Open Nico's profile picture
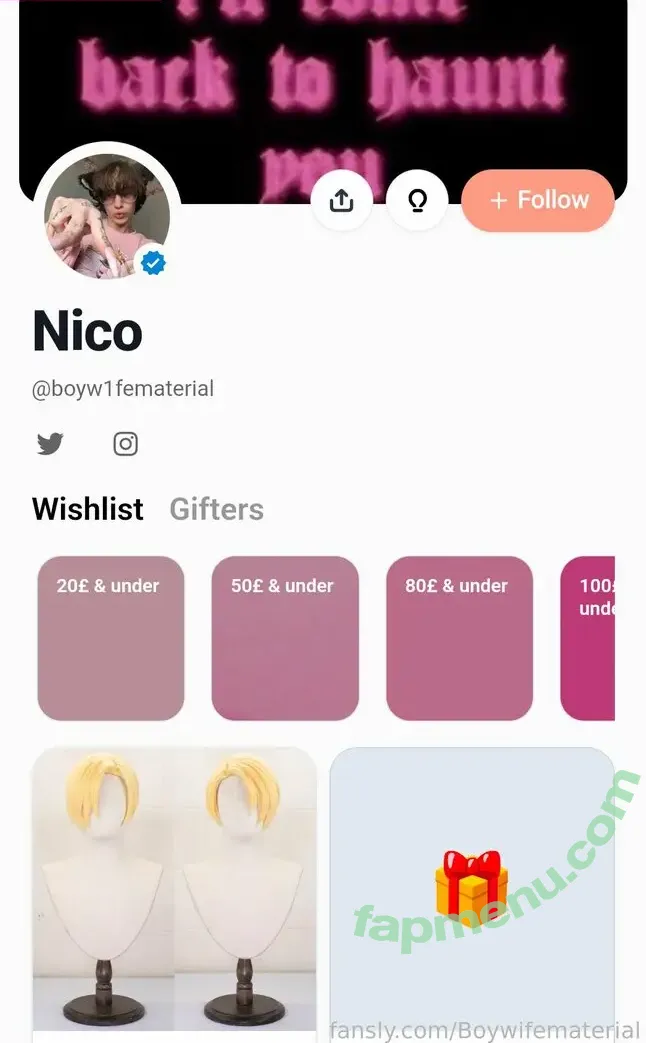This screenshot has width=646, height=1043. [x=106, y=216]
